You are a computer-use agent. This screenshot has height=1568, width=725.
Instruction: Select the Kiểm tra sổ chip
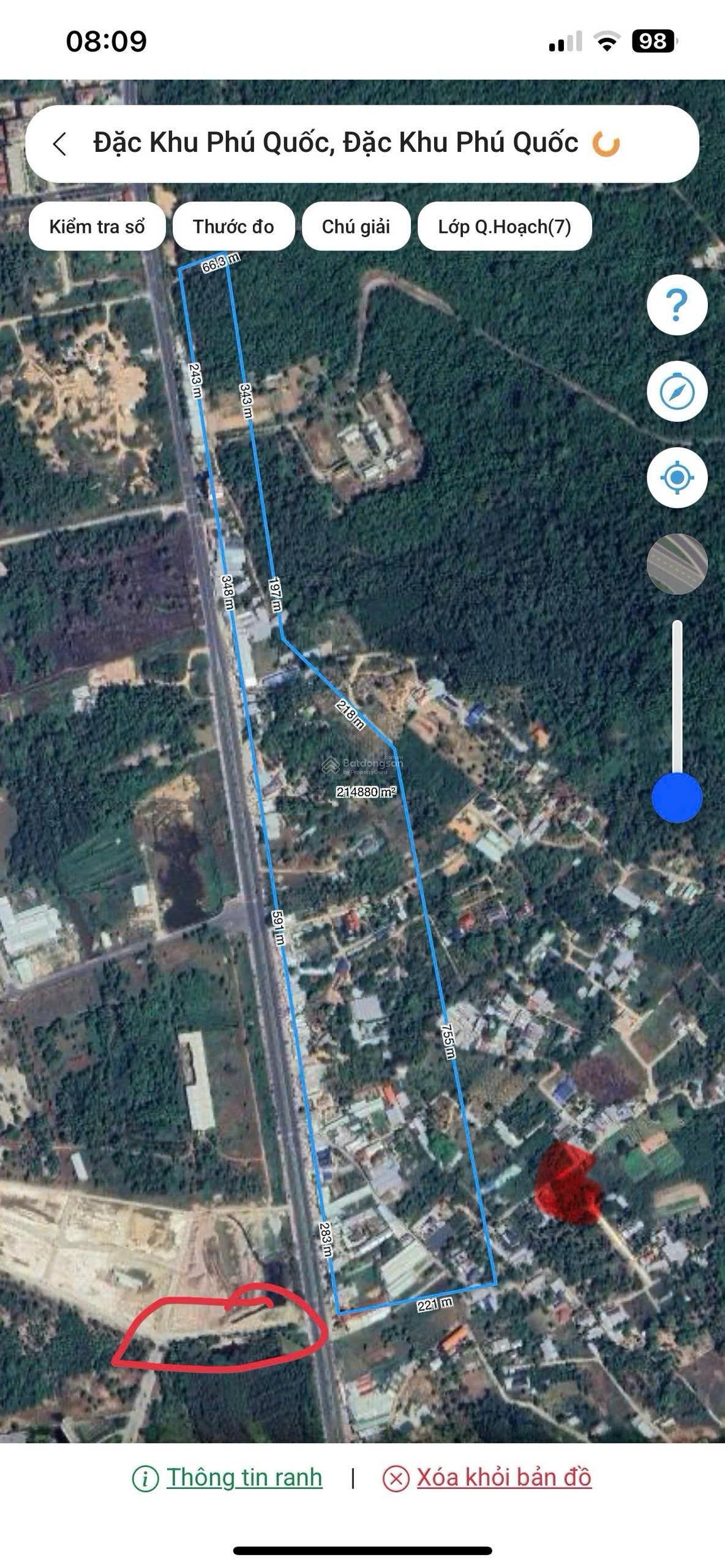coord(97,227)
